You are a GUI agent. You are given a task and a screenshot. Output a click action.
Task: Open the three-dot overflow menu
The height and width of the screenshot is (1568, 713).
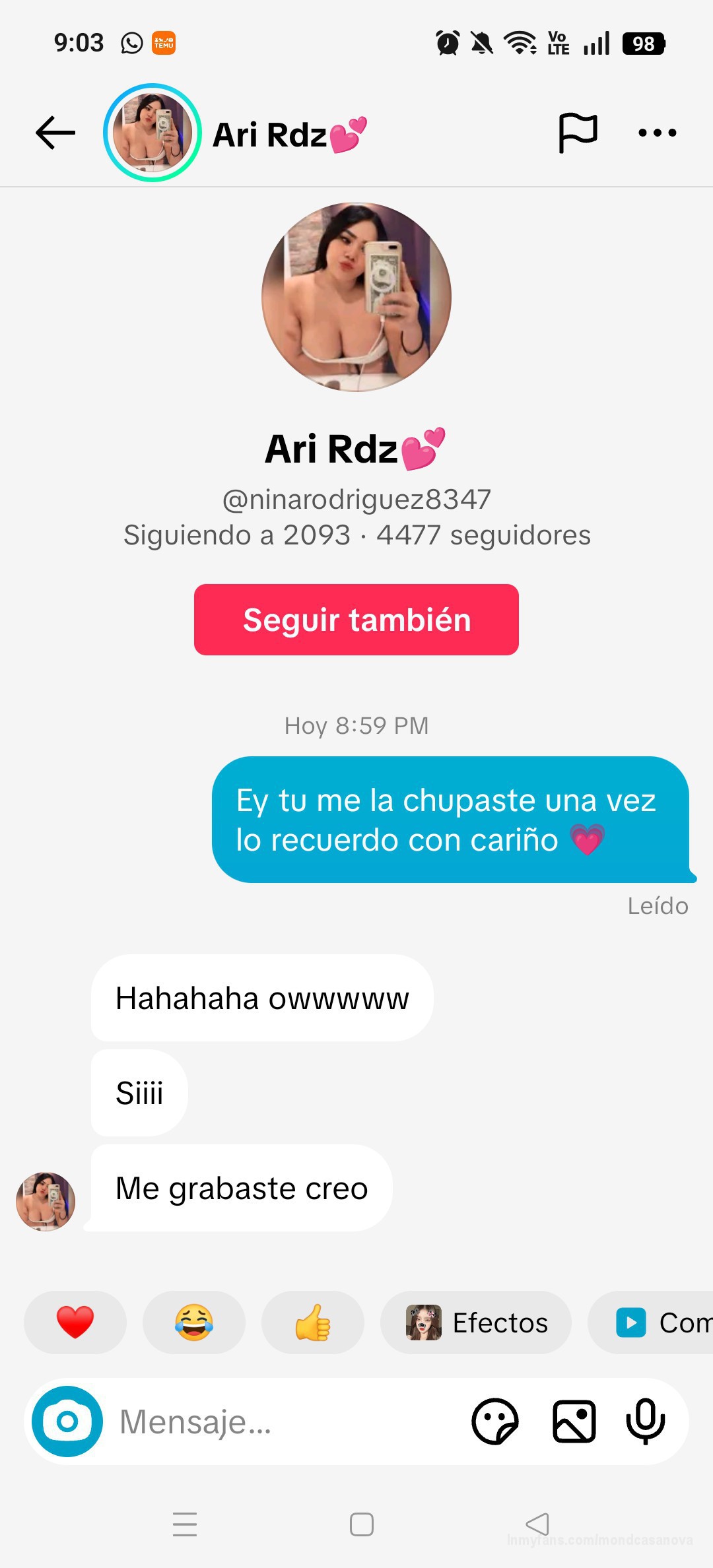click(658, 133)
